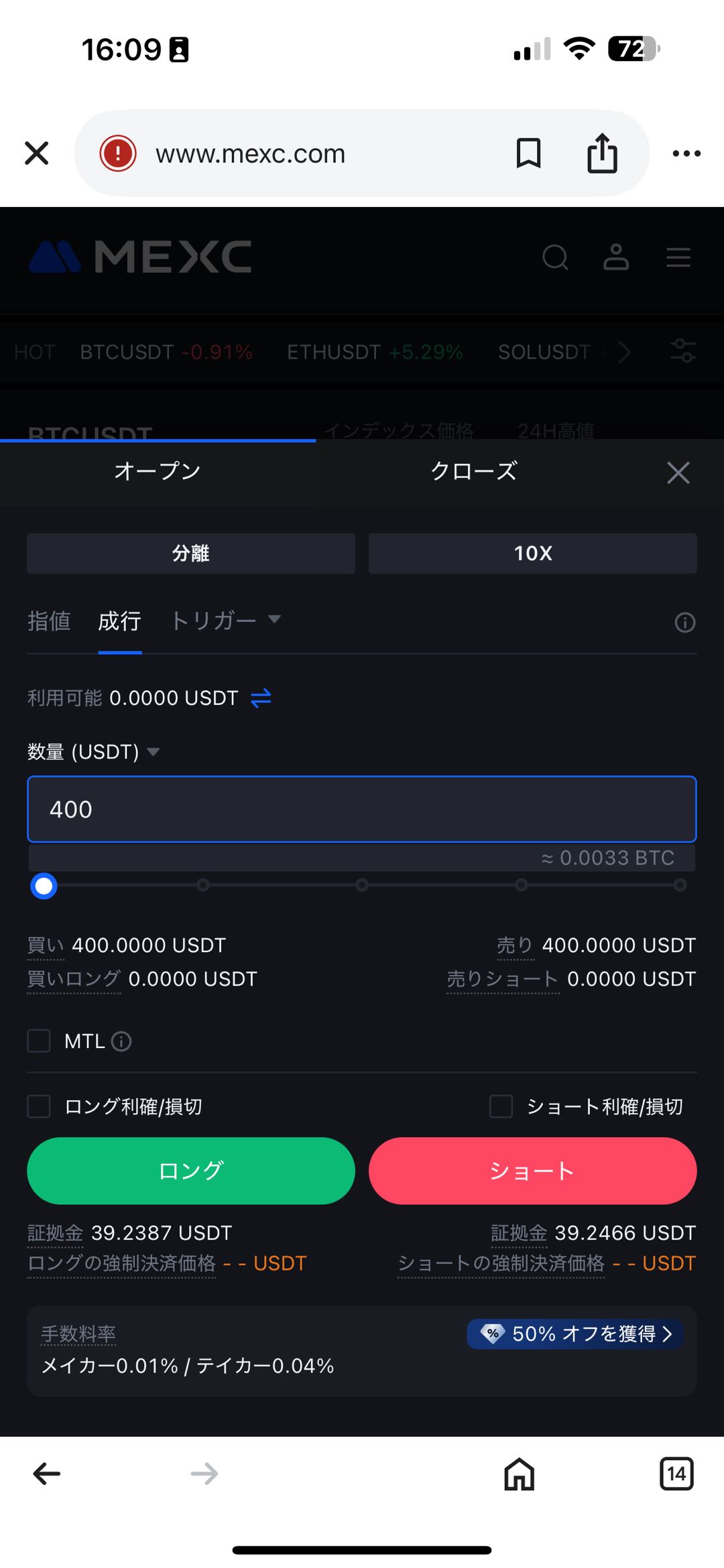Switch to the クローズ tab
The width and height of the screenshot is (724, 1568).
tap(473, 471)
